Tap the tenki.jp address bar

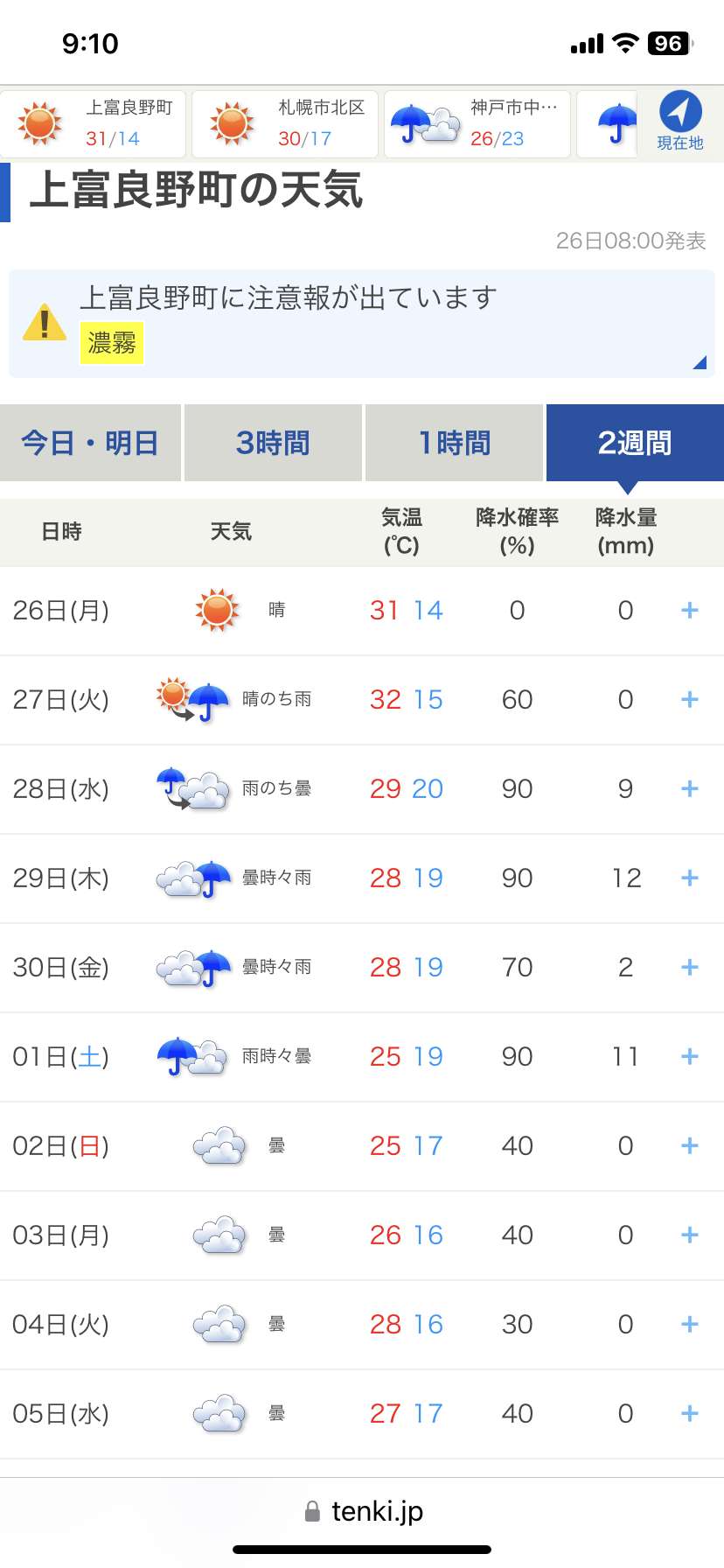tap(362, 1511)
